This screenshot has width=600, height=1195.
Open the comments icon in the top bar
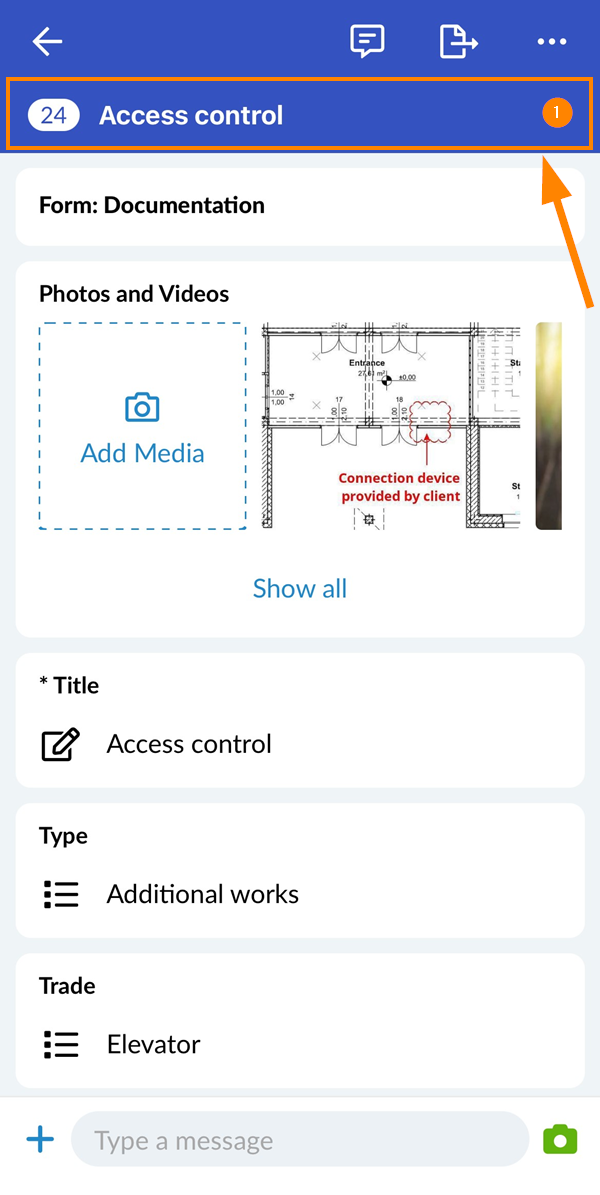coord(367,41)
